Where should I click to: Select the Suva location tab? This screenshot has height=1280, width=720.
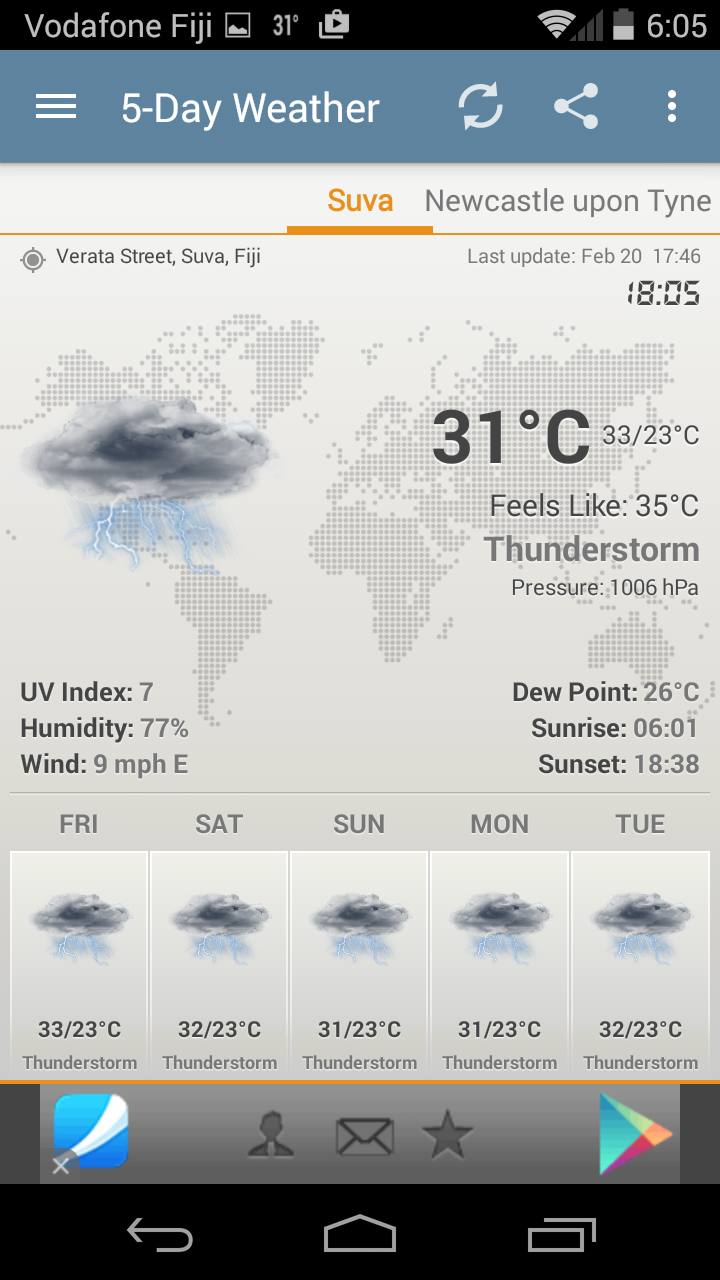[x=360, y=201]
